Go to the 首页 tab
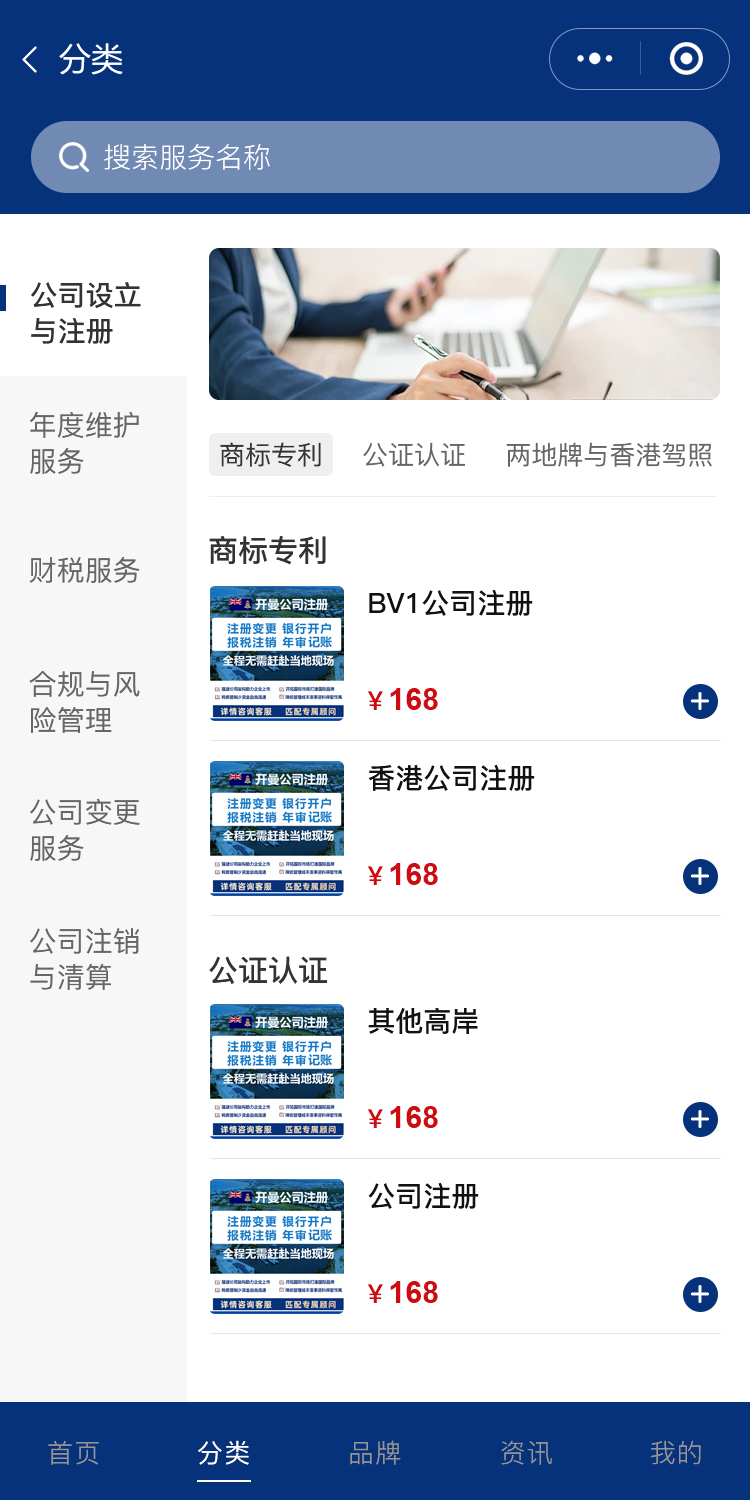The image size is (750, 1500). click(74, 1453)
